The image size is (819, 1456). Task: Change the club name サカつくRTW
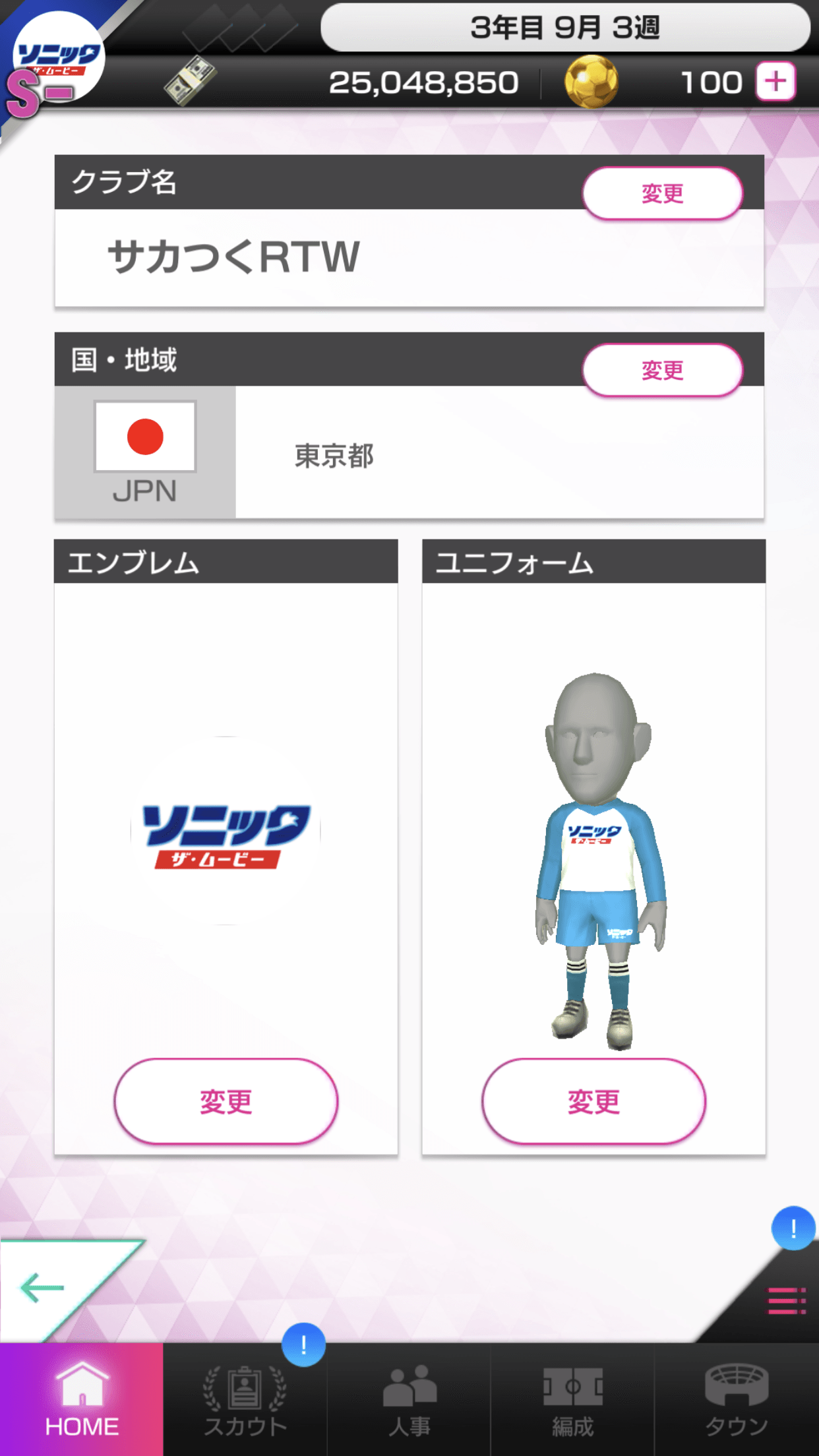pyautogui.click(x=662, y=193)
